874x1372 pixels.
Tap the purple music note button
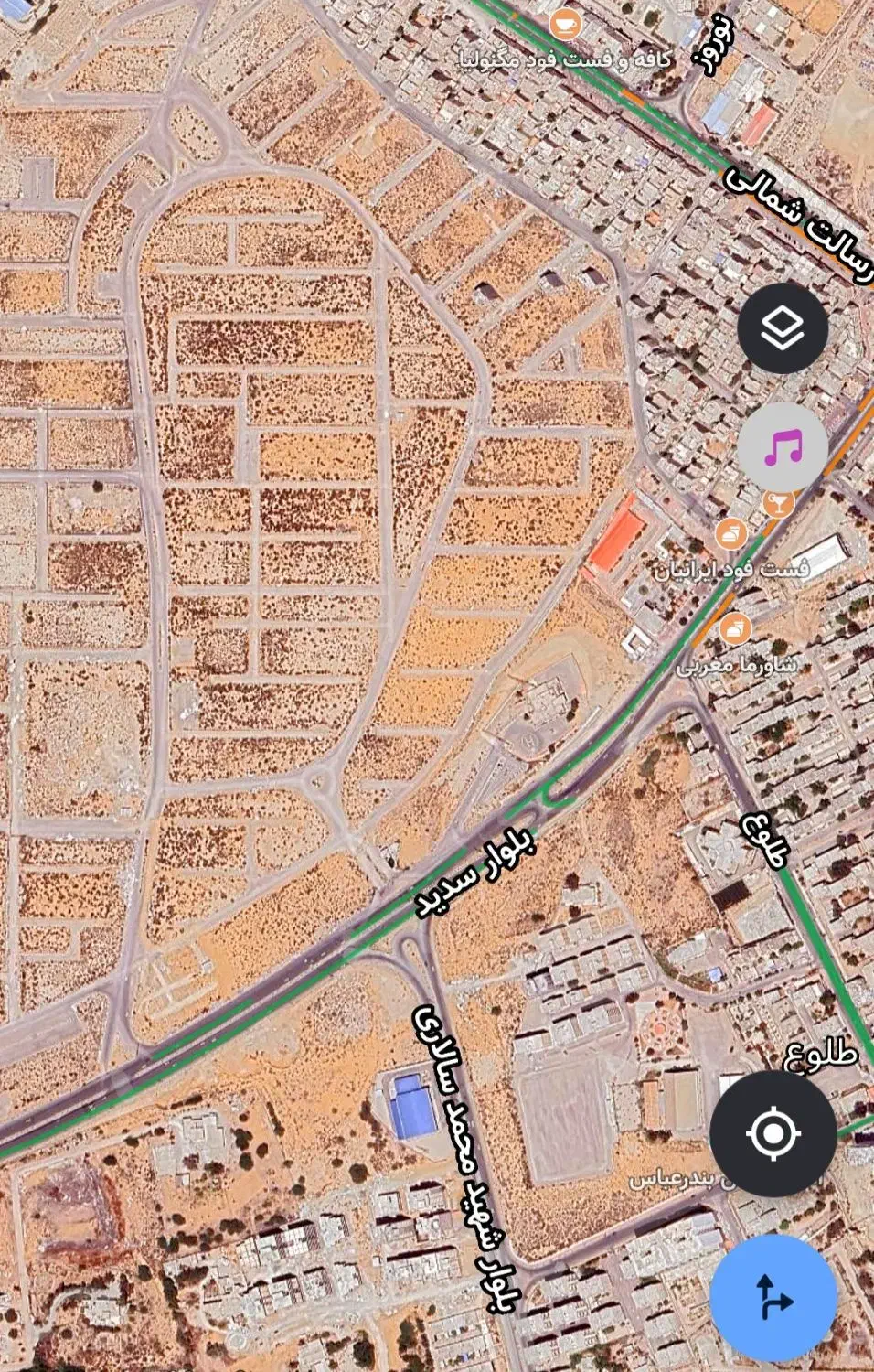click(783, 448)
